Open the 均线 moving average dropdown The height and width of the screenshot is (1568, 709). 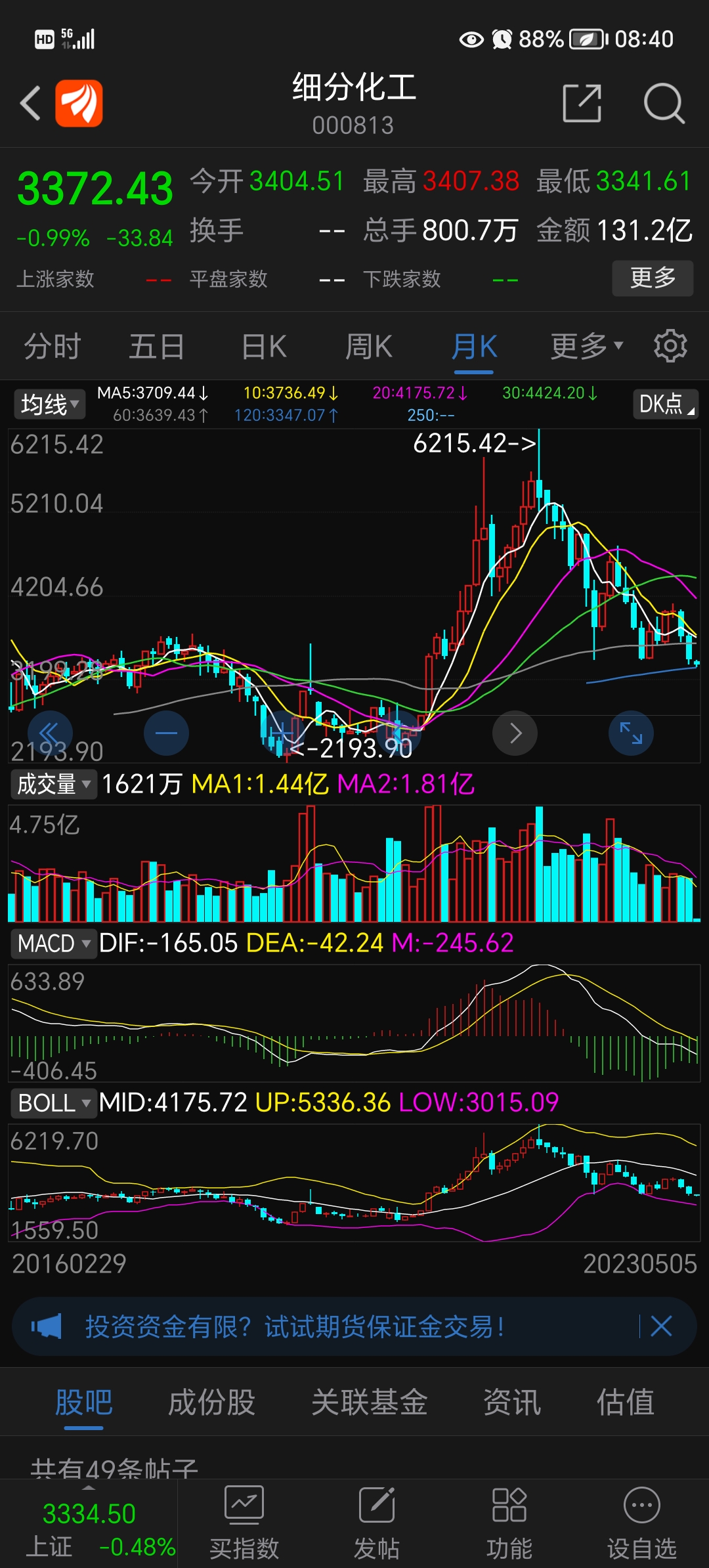click(49, 404)
